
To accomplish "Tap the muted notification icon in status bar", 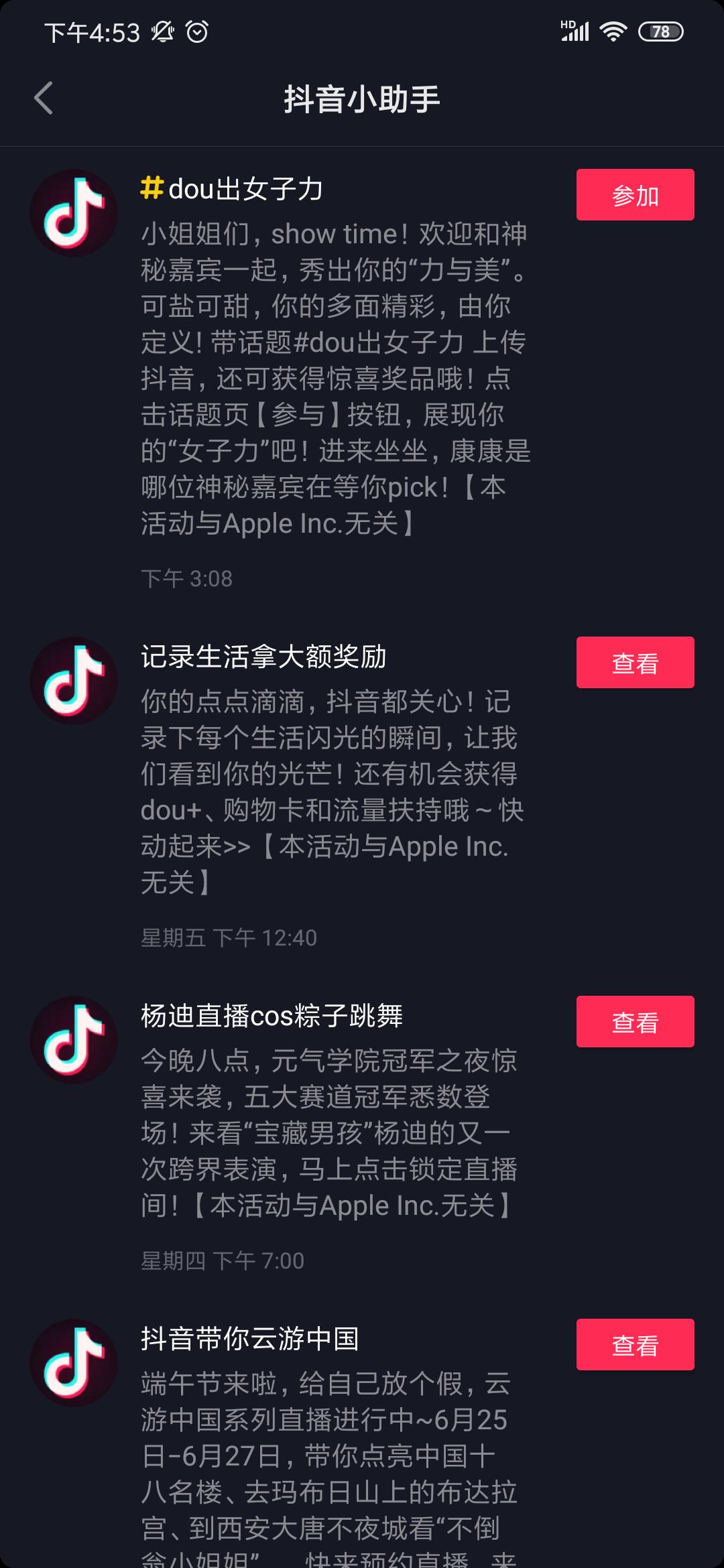I will tap(163, 31).
